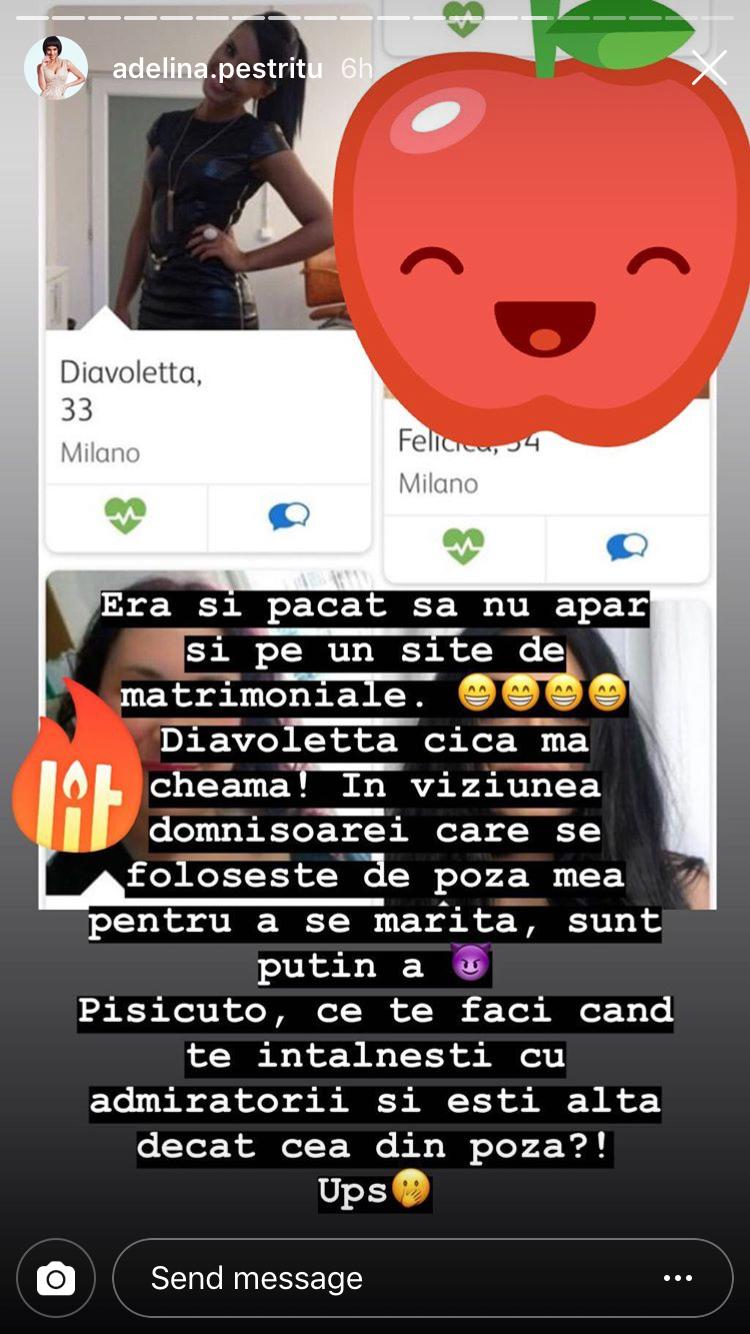Screen dimensions: 750x1334
Task: Close the story with the X
Action: coord(709,68)
